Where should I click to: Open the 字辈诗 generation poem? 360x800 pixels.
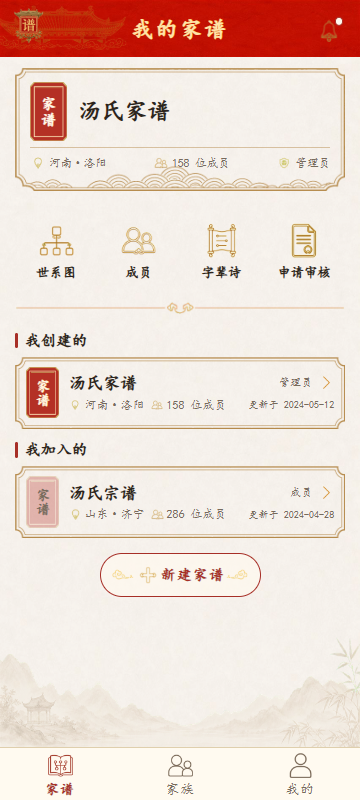pos(221,252)
